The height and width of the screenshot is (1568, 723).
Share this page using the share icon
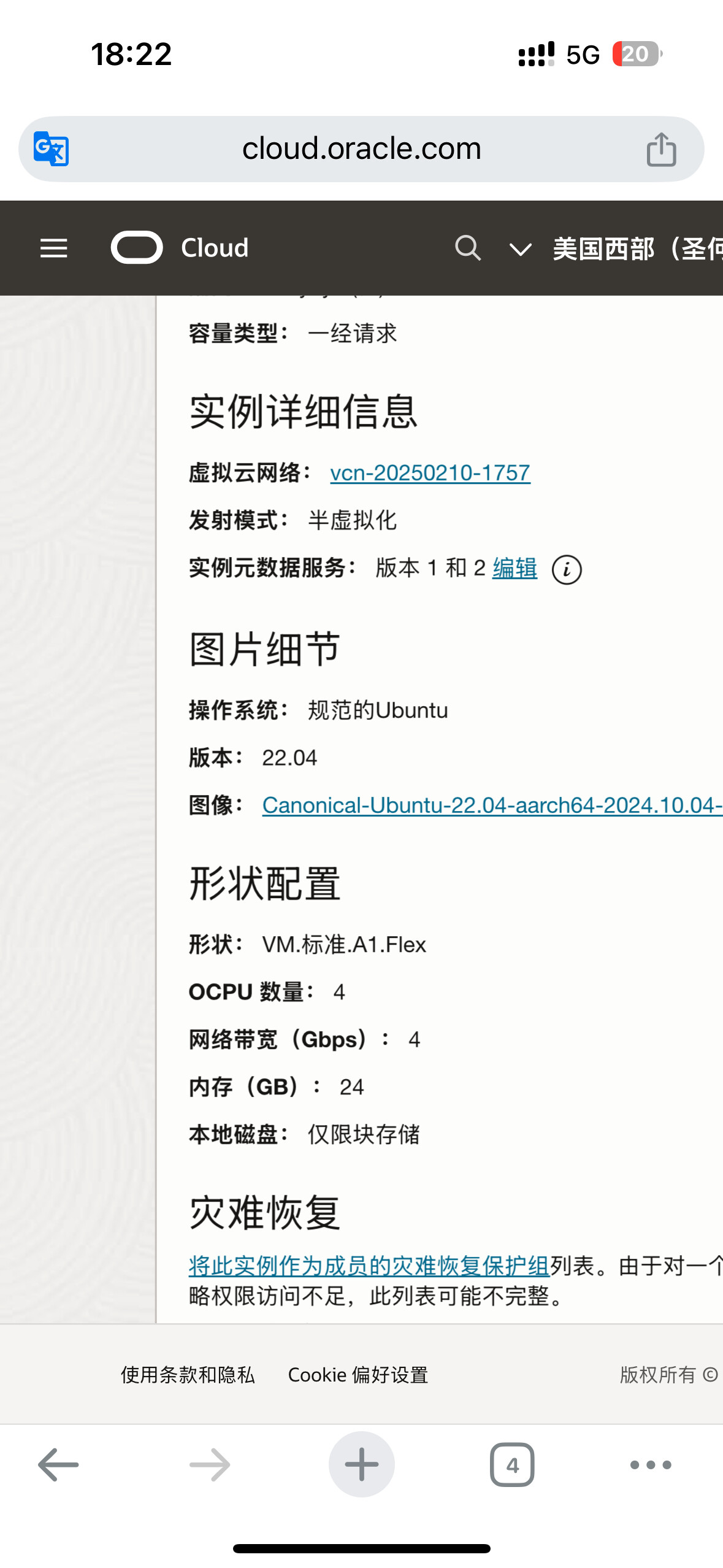coord(661,149)
